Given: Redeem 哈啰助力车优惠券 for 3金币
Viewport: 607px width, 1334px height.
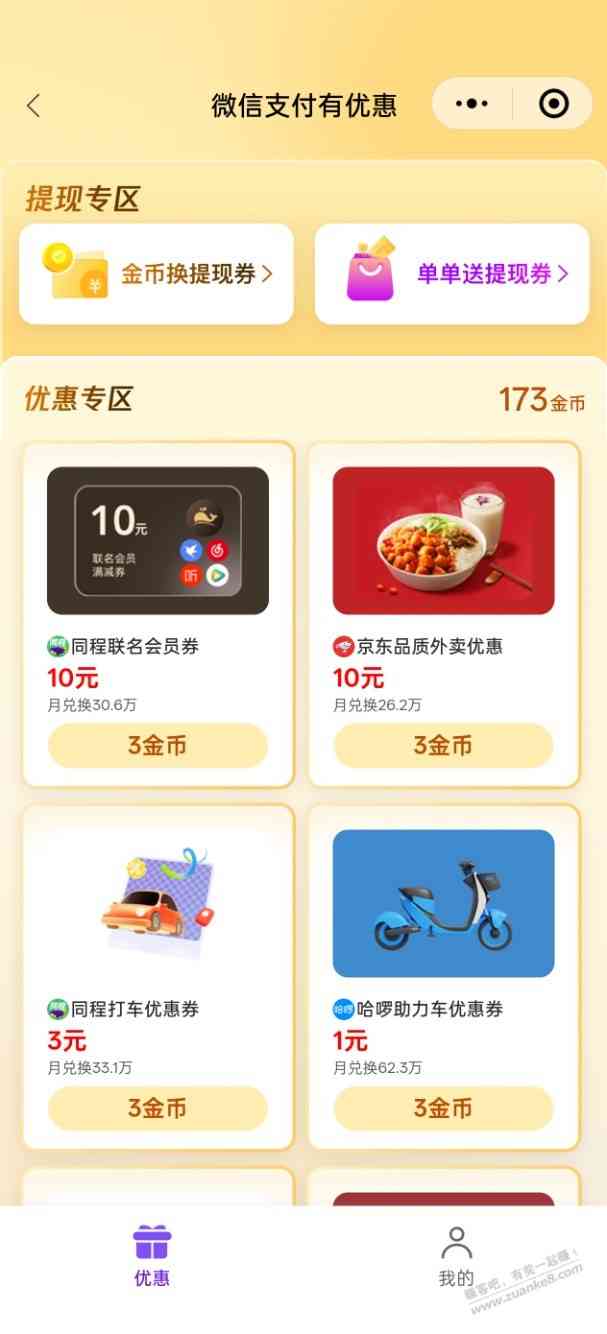Looking at the screenshot, I should pos(443,1108).
